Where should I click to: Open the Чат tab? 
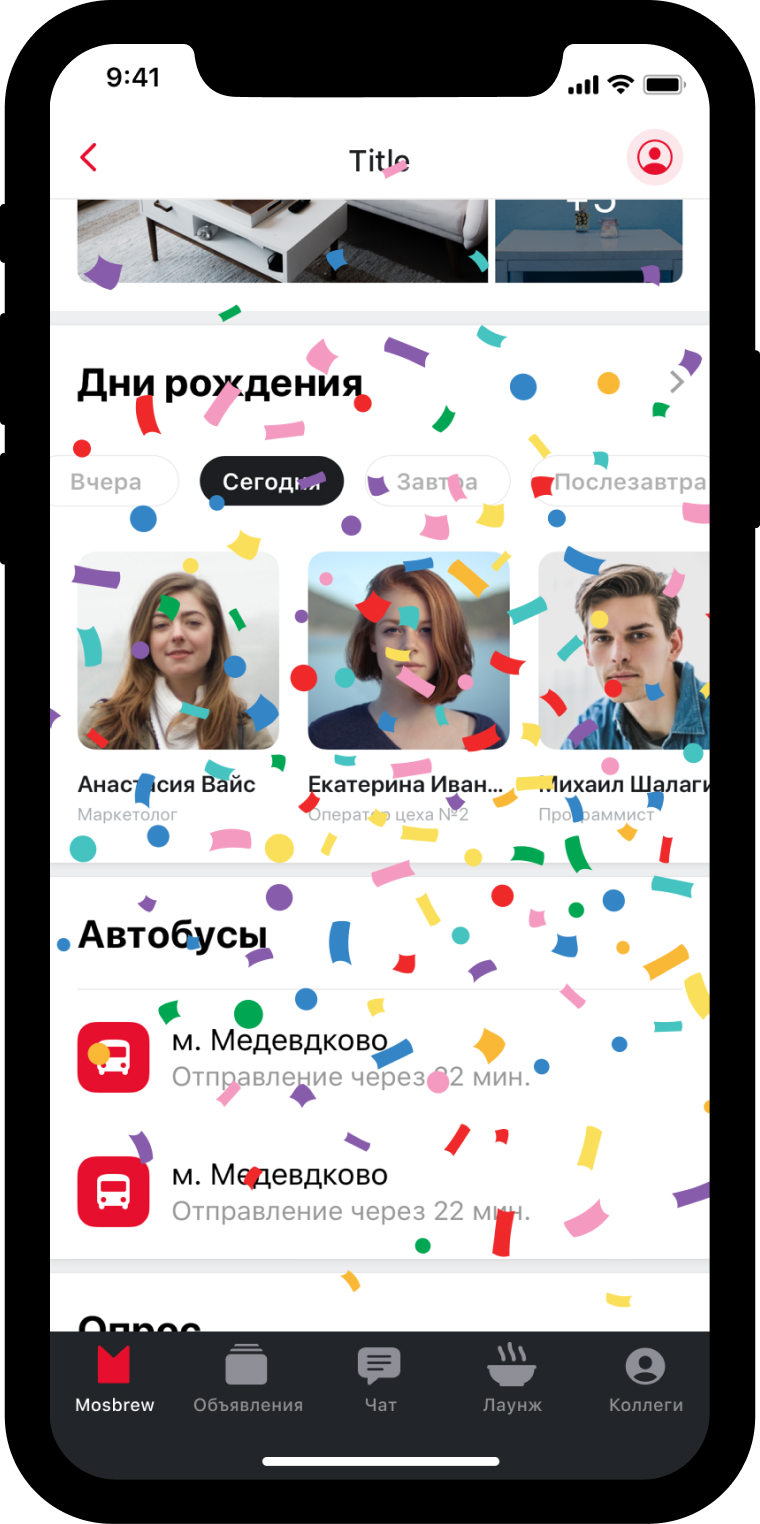(x=380, y=1379)
